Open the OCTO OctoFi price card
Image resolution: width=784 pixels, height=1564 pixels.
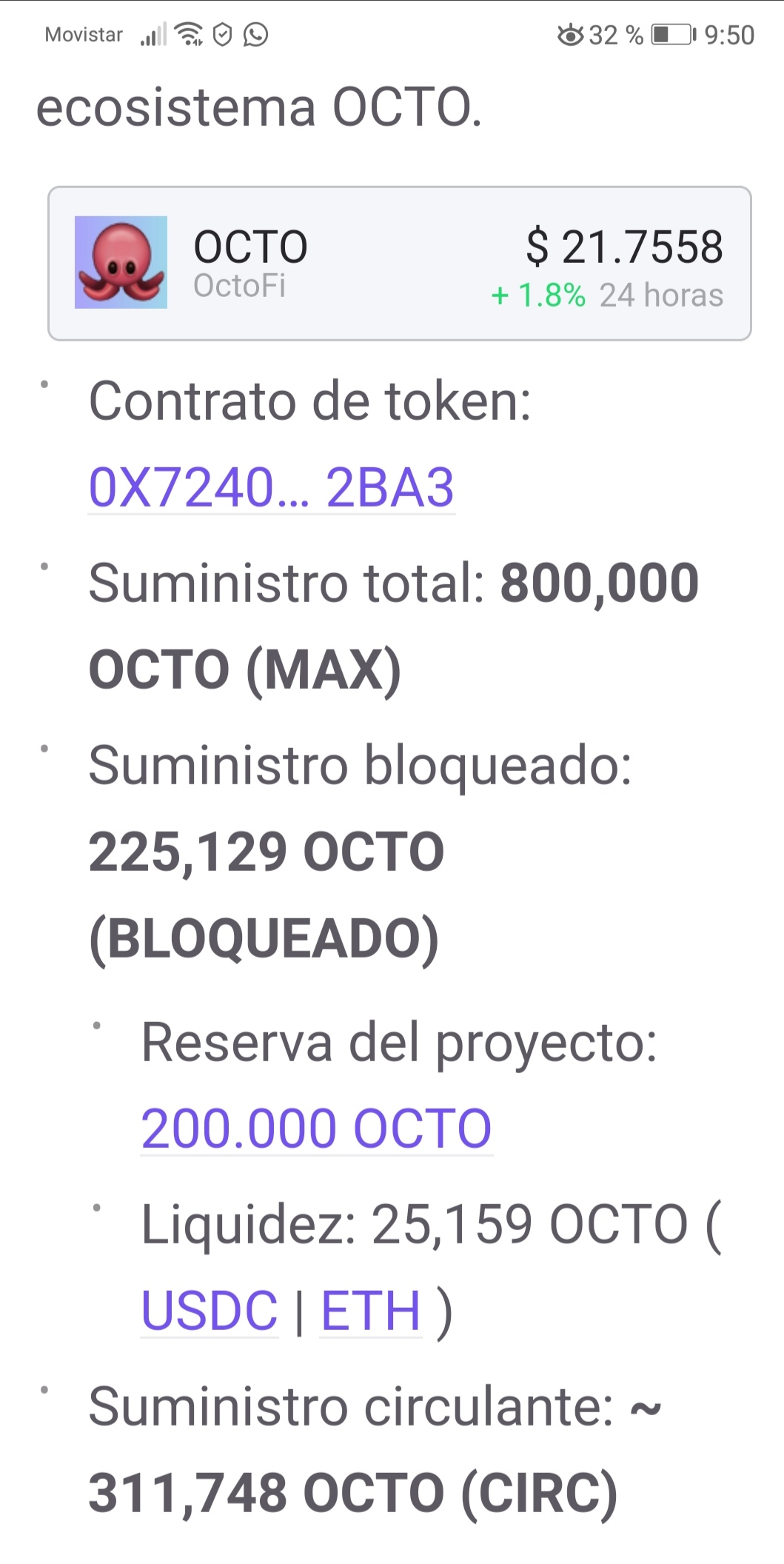pyautogui.click(x=400, y=264)
